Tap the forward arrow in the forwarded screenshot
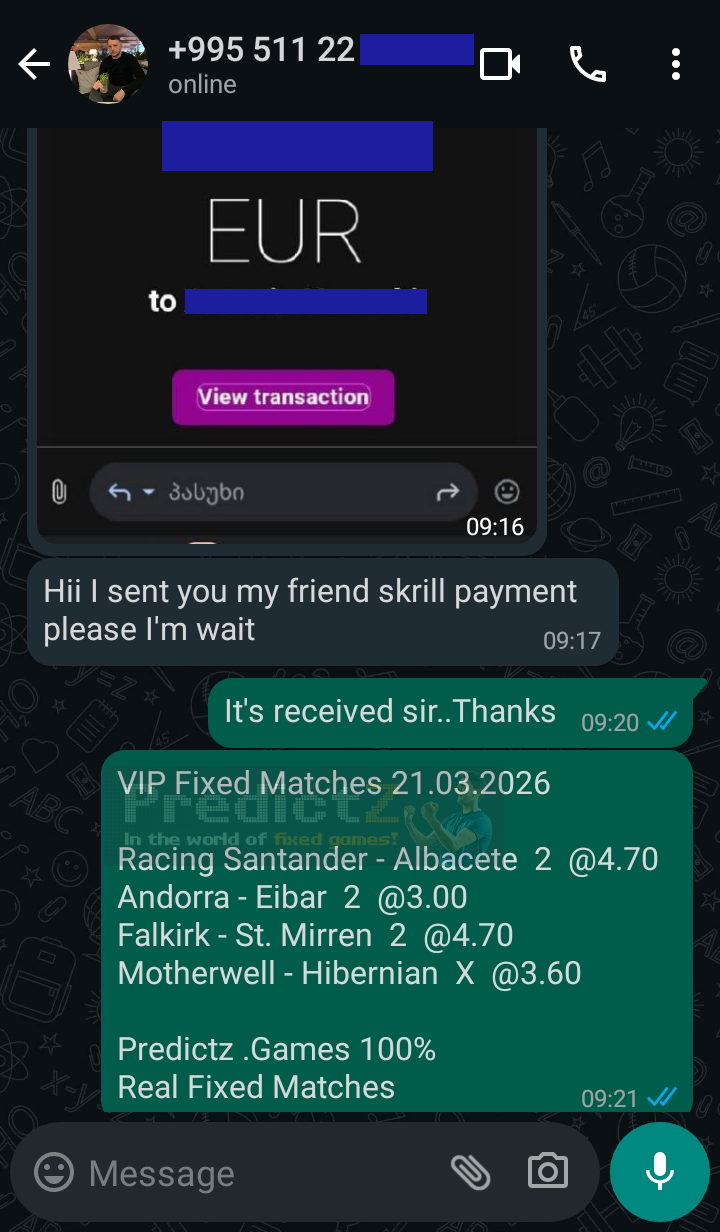 tap(447, 491)
